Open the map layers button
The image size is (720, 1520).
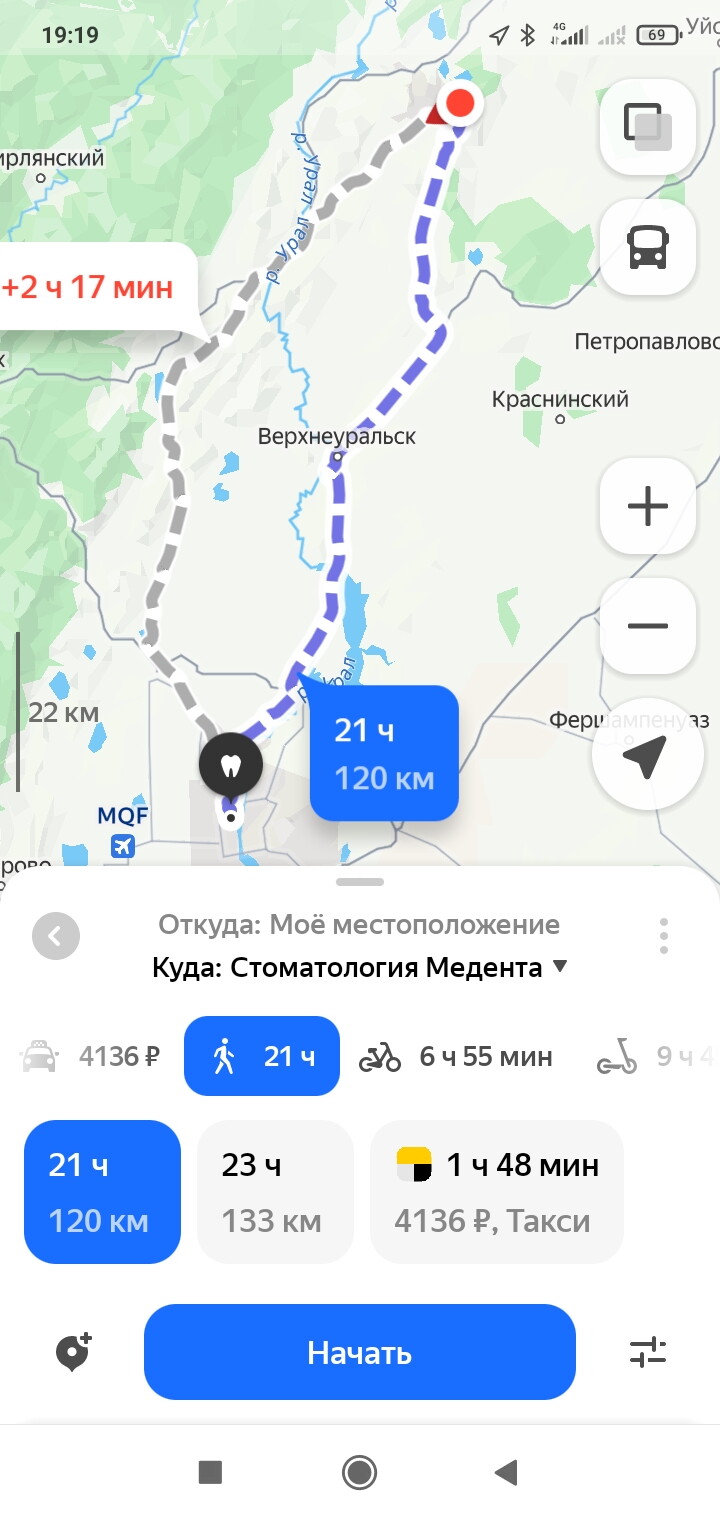(647, 127)
